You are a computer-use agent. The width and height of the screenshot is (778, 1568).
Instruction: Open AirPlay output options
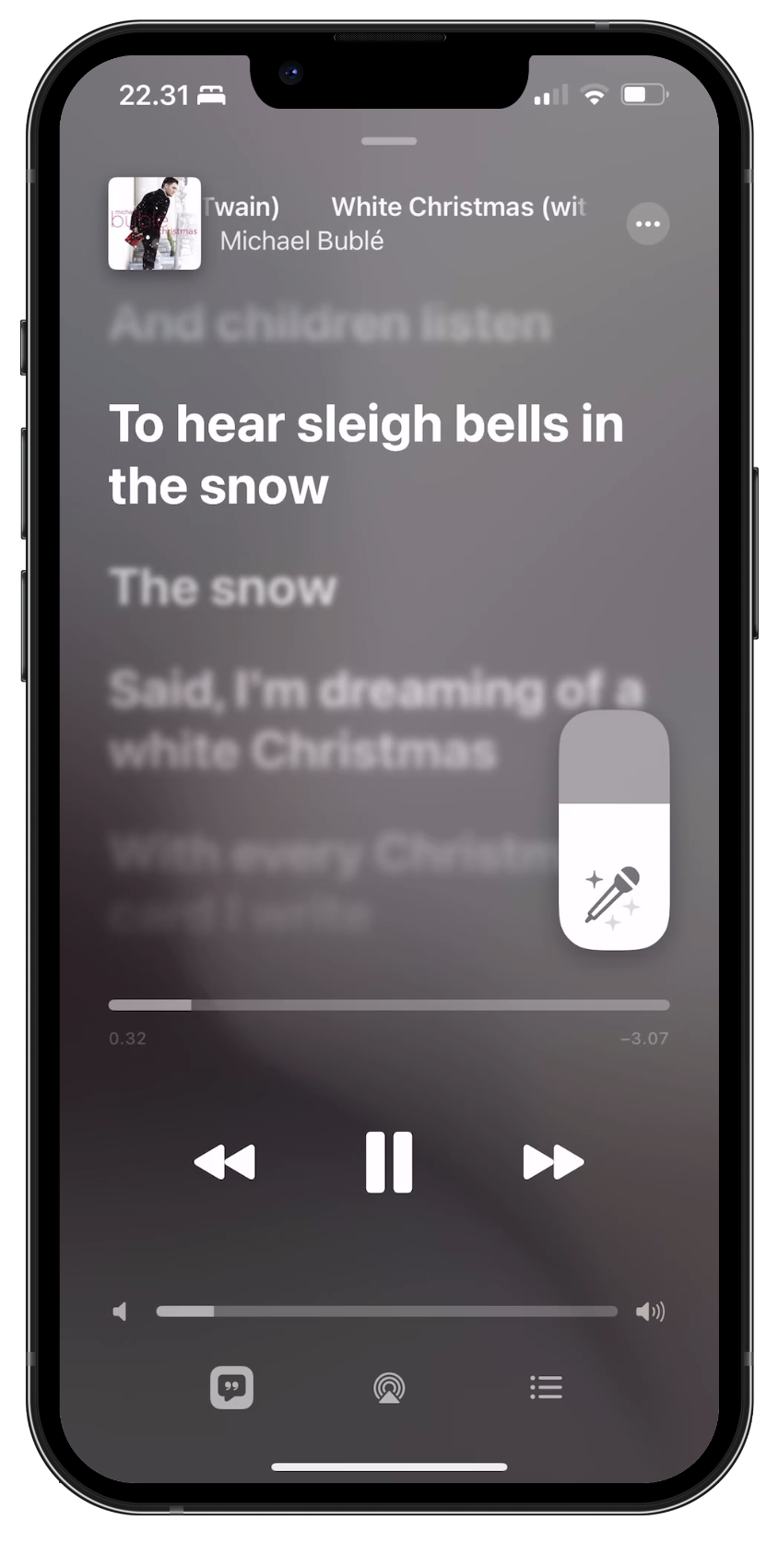pyautogui.click(x=389, y=1387)
